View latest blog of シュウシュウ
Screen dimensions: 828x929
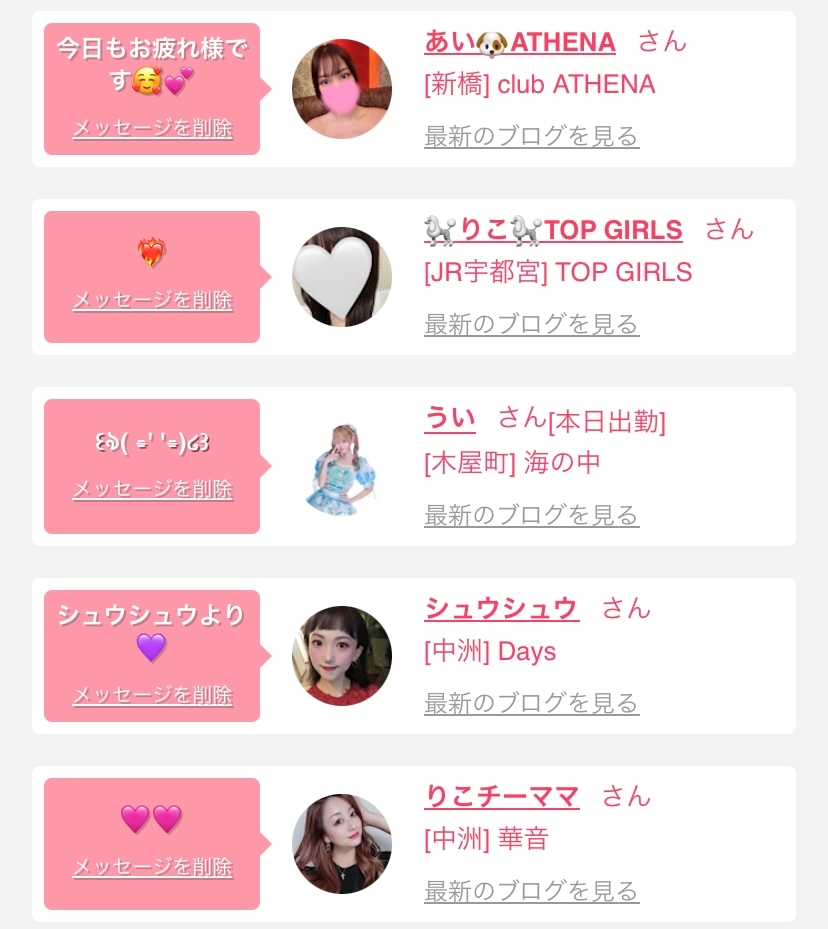pos(531,703)
